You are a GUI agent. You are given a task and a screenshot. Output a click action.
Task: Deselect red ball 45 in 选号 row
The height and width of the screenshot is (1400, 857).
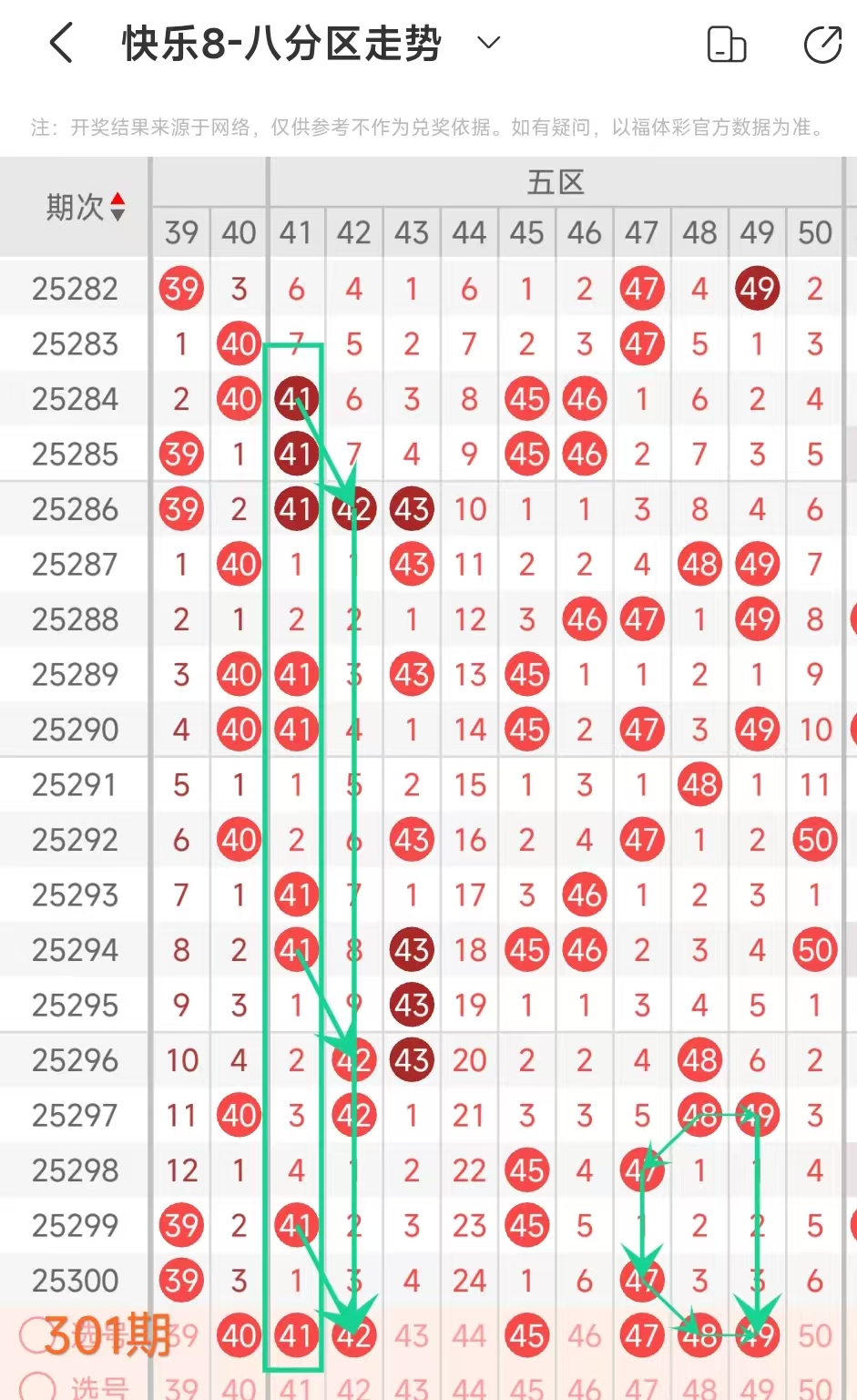tap(526, 1336)
